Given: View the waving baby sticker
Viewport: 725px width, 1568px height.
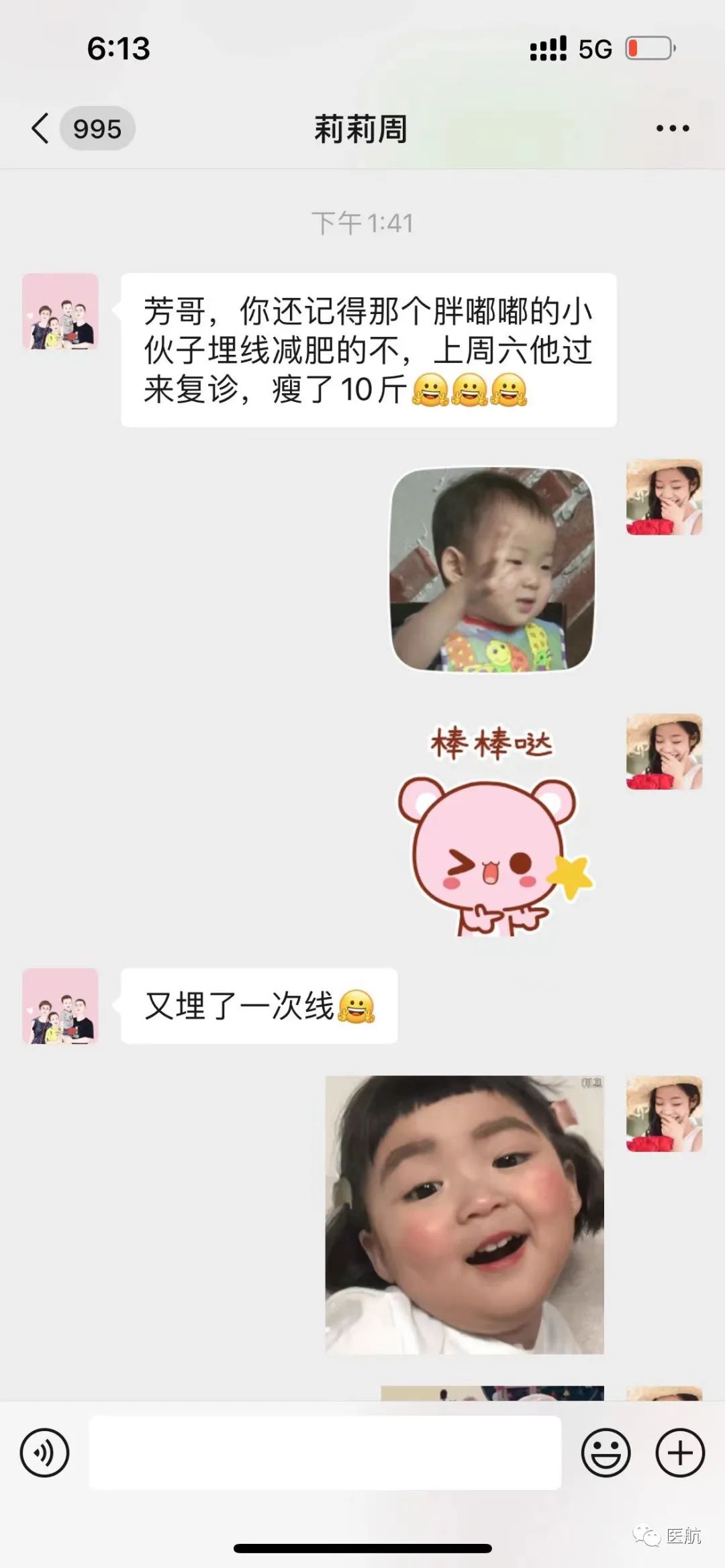Looking at the screenshot, I should click(x=492, y=569).
